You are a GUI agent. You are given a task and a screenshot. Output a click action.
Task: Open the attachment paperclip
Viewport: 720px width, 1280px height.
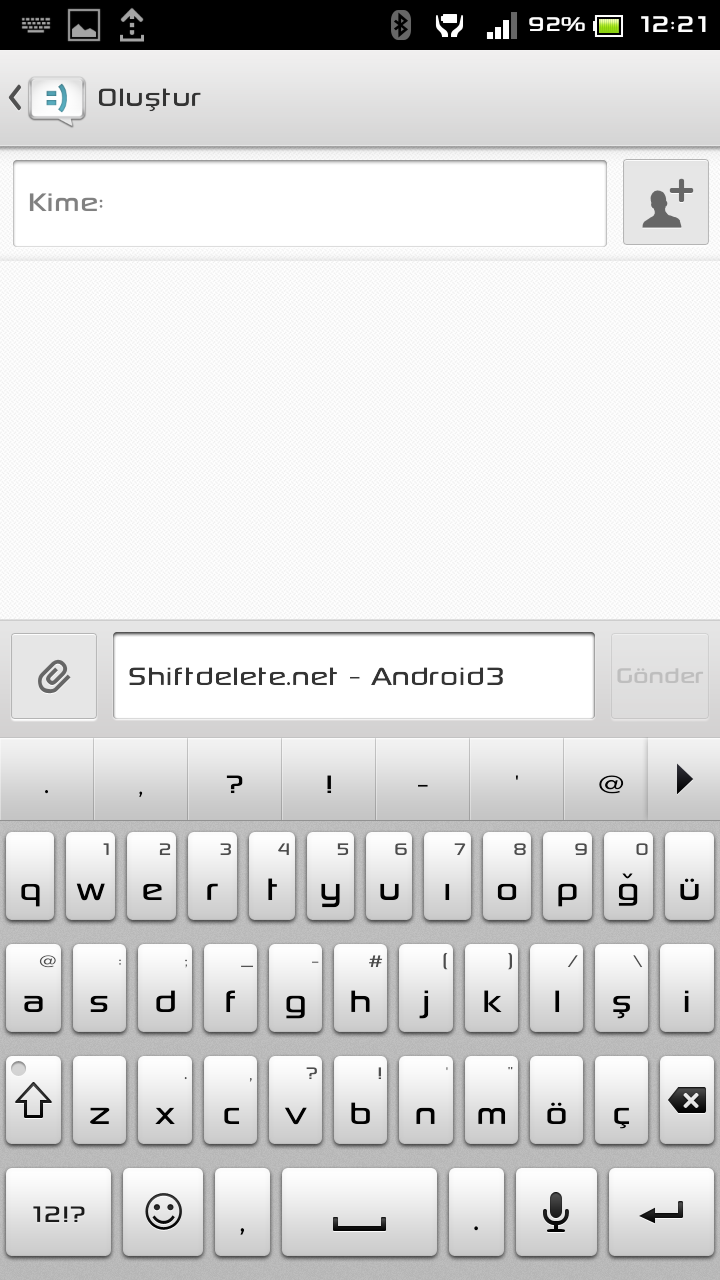(54, 677)
